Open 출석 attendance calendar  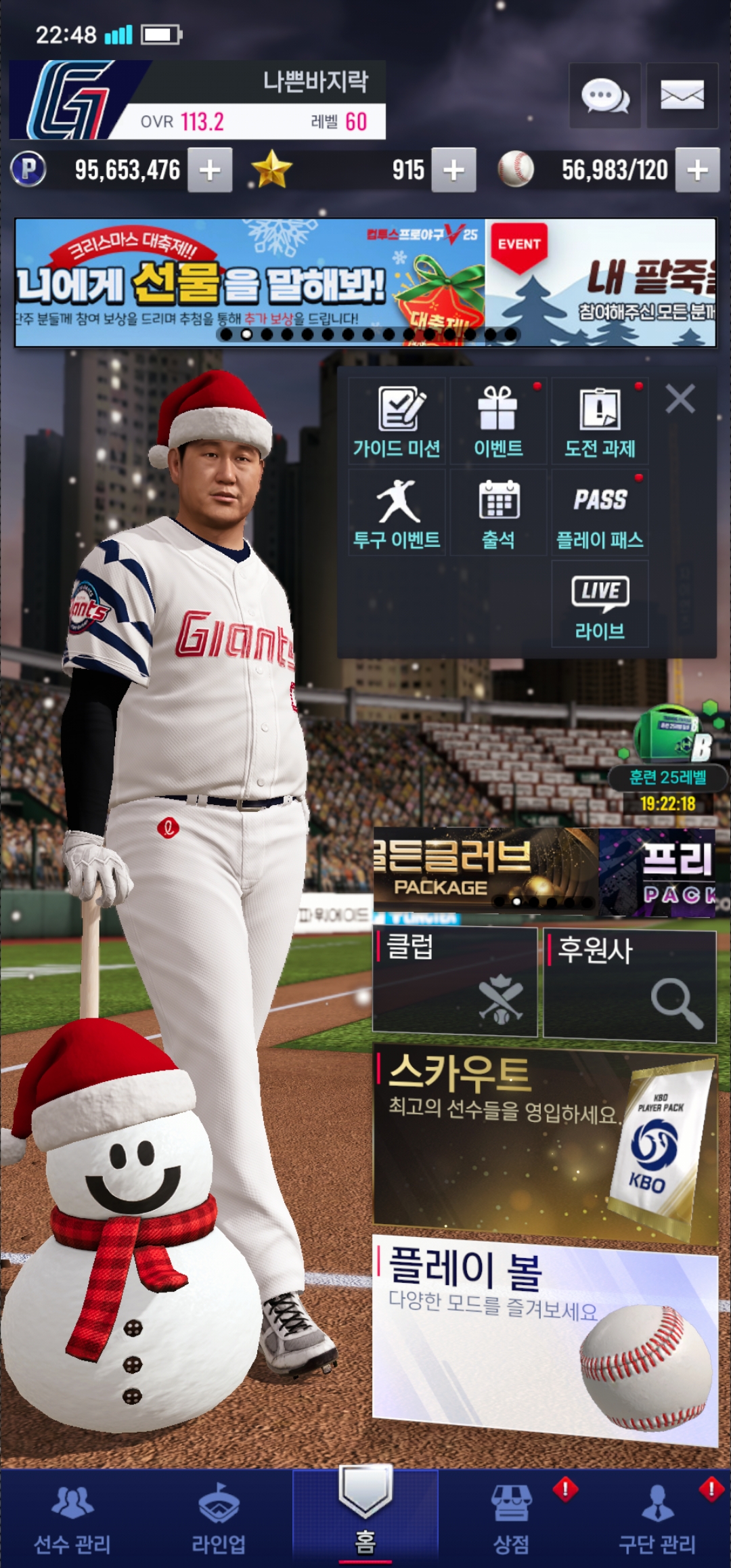pyautogui.click(x=498, y=513)
